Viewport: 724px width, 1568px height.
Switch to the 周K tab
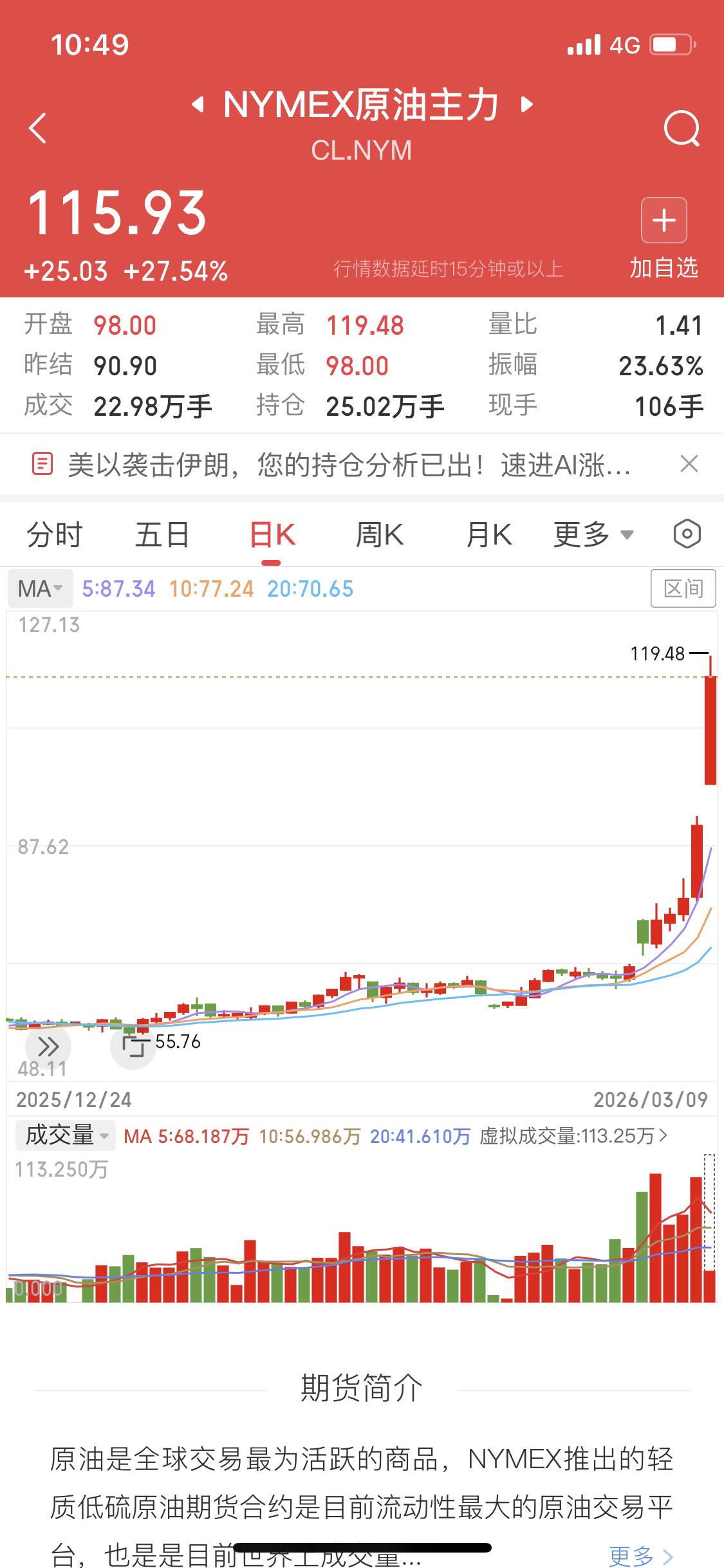tap(380, 534)
